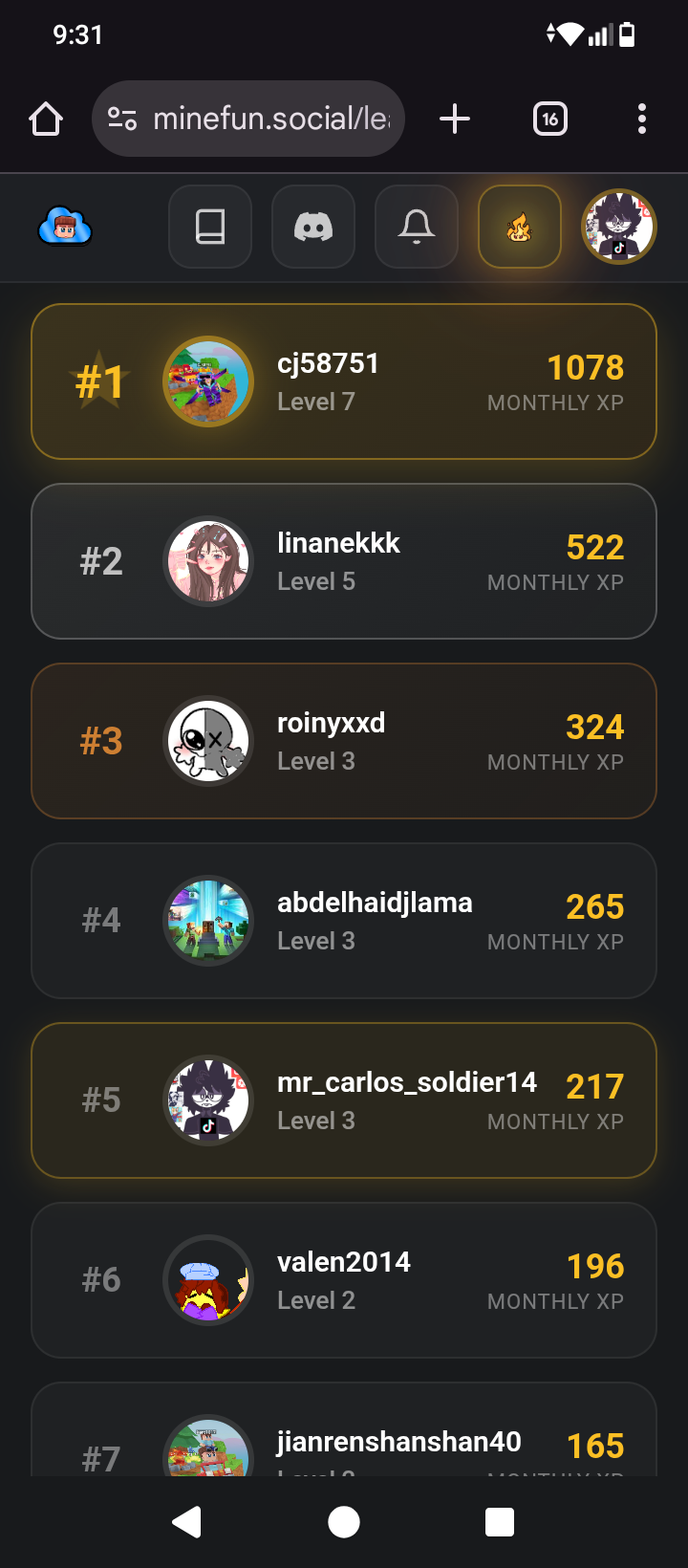Select roinyxxd's ranking row
The height and width of the screenshot is (1568, 688).
pyautogui.click(x=344, y=741)
